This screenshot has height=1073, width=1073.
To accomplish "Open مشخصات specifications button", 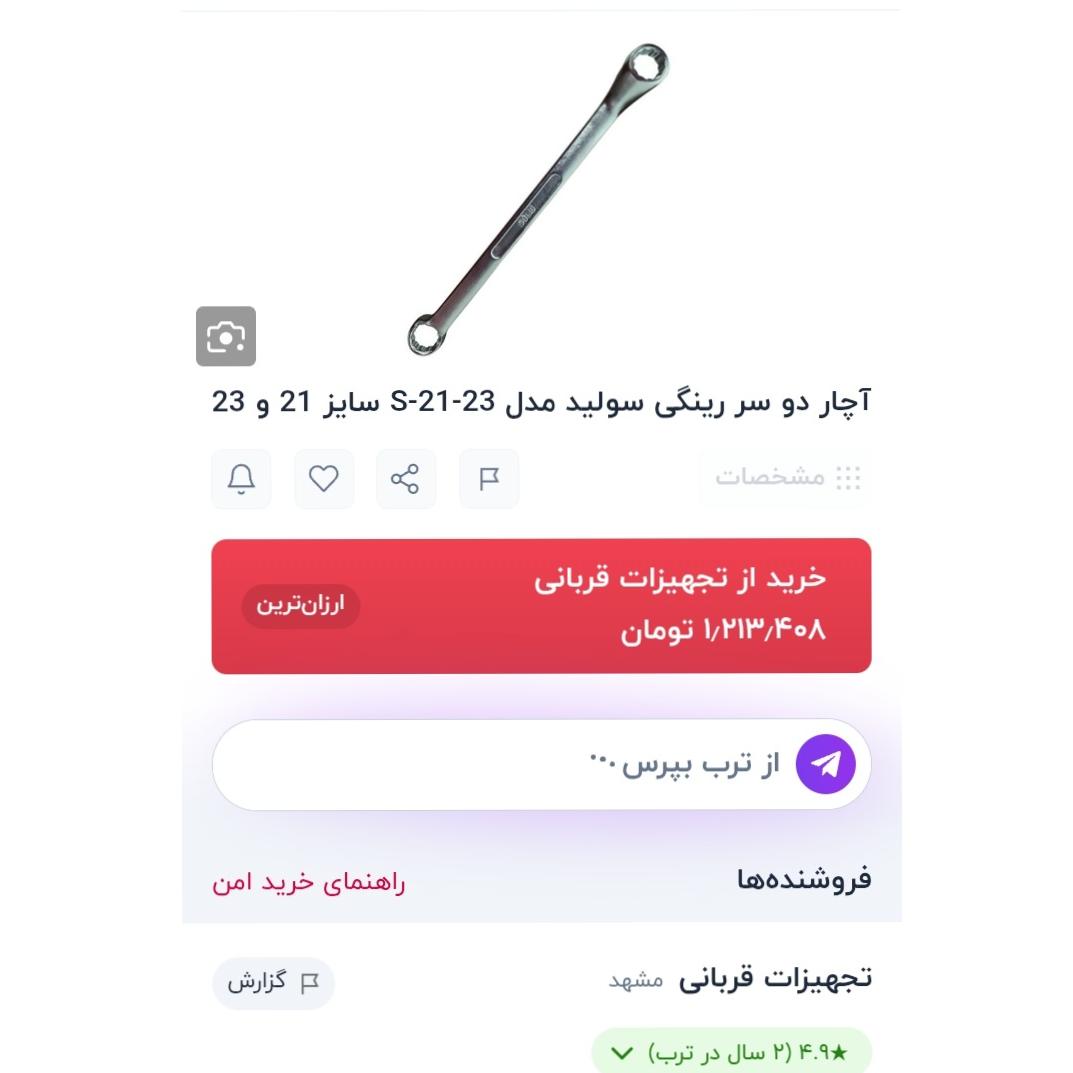I will point(786,477).
